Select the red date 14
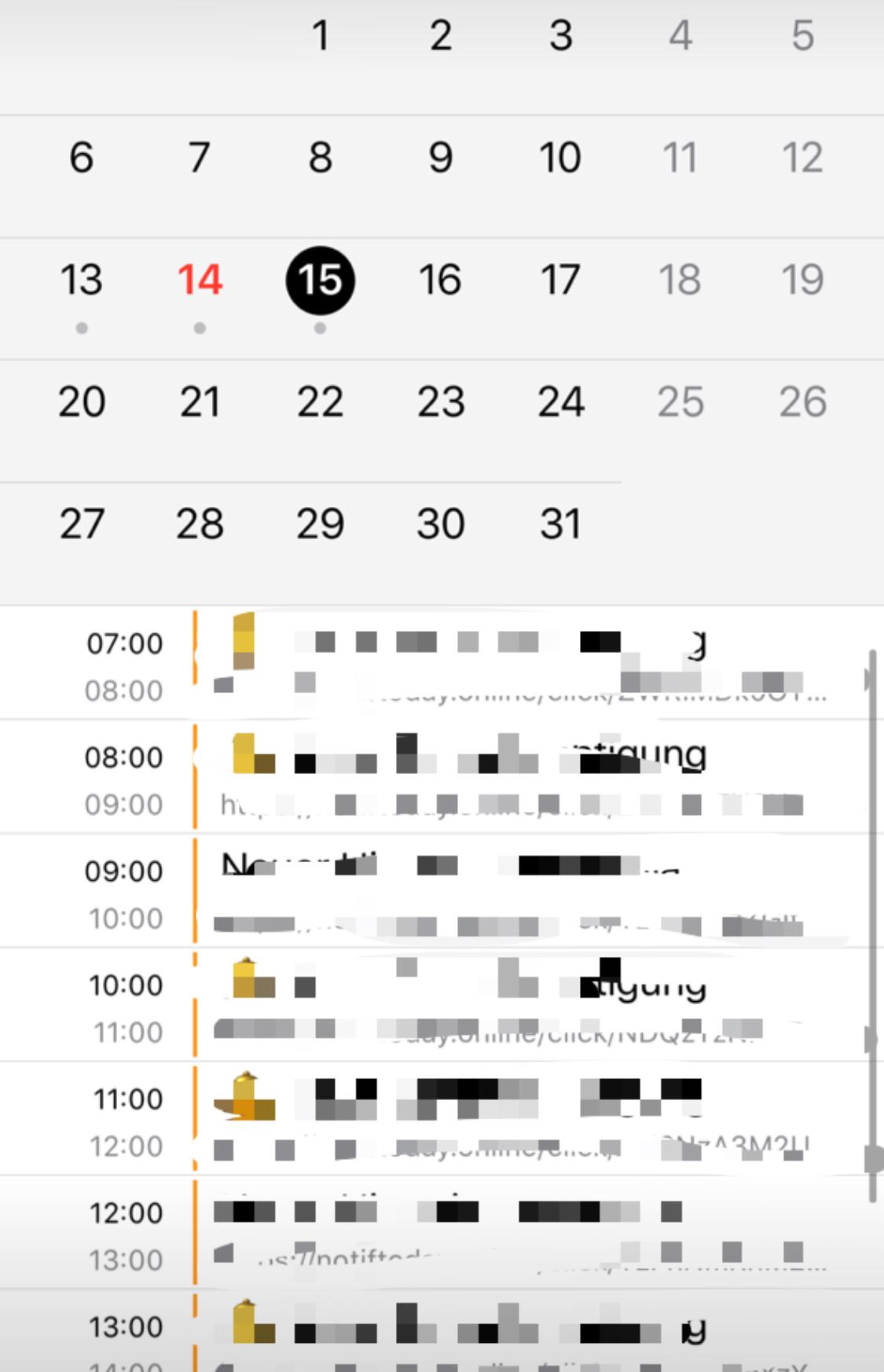The image size is (884, 1372). (x=200, y=279)
